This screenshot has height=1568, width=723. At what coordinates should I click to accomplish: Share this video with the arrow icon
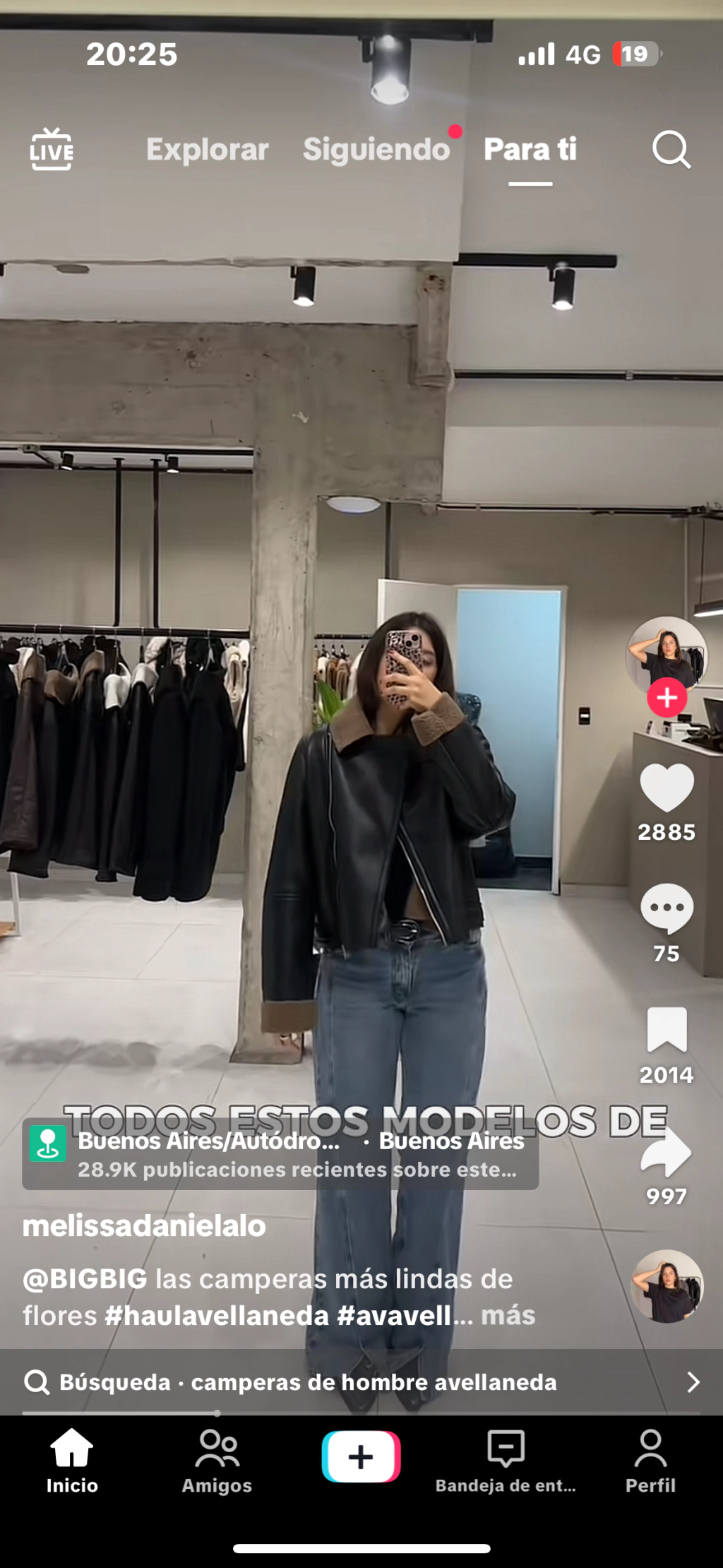[667, 1151]
